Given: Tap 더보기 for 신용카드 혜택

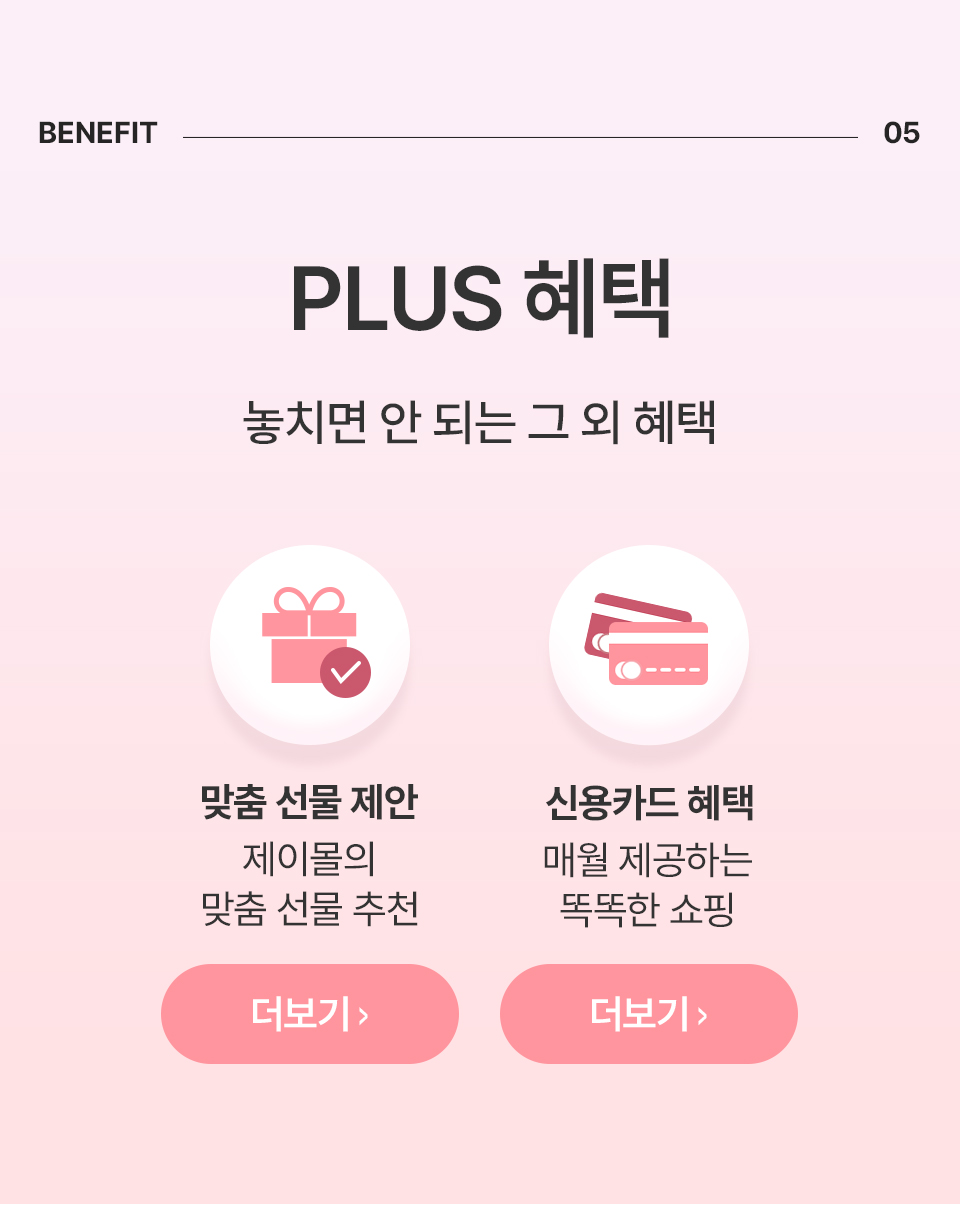Looking at the screenshot, I should 649,1014.
